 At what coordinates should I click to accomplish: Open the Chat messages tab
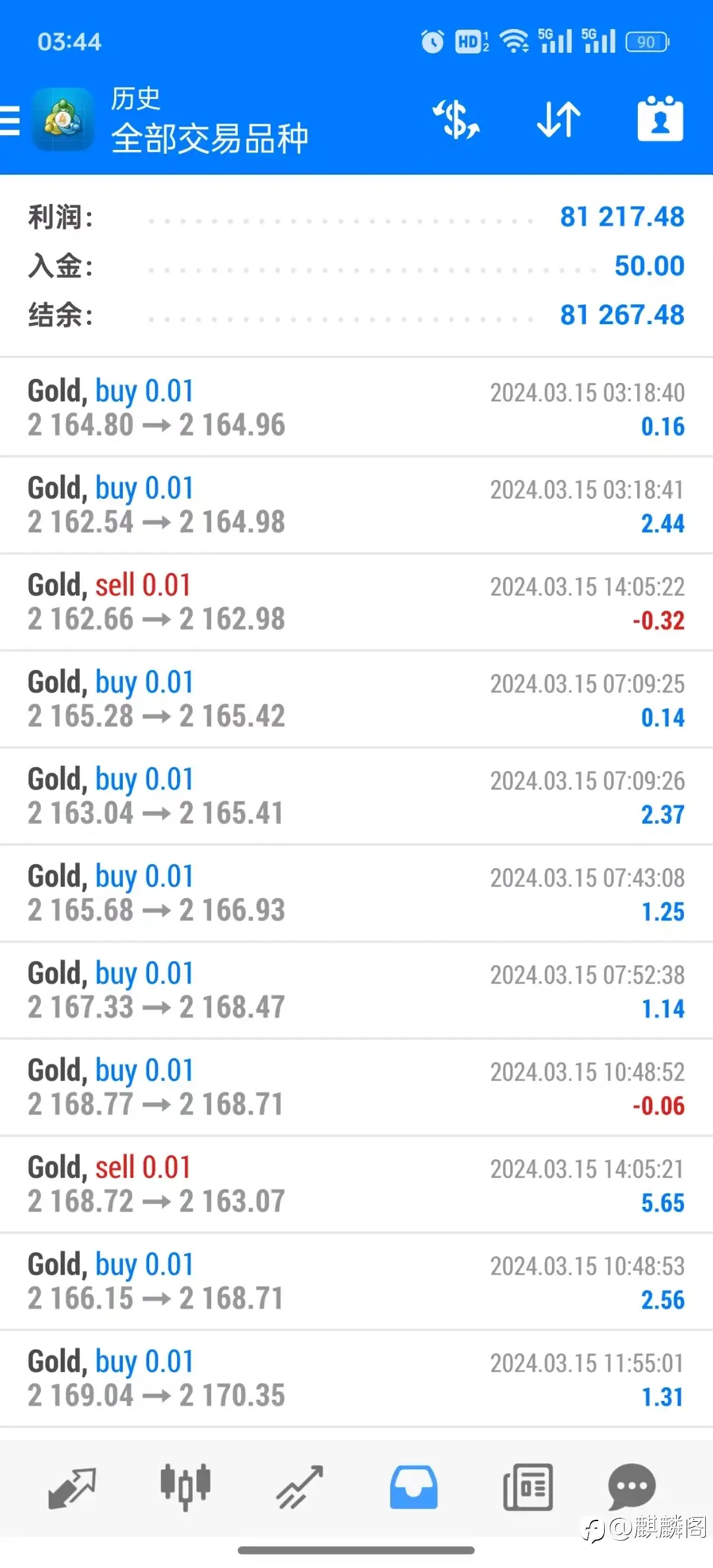(632, 1487)
